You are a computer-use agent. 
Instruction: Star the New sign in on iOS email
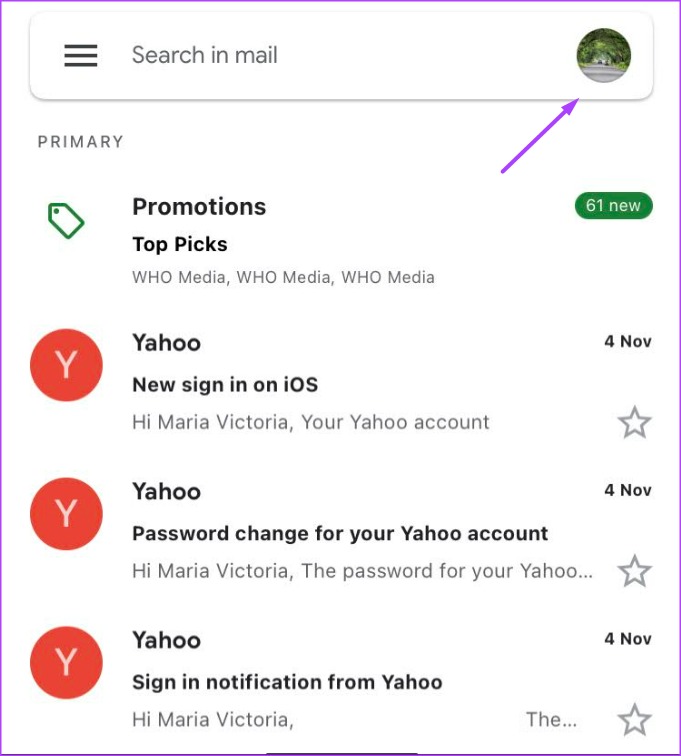(x=634, y=423)
